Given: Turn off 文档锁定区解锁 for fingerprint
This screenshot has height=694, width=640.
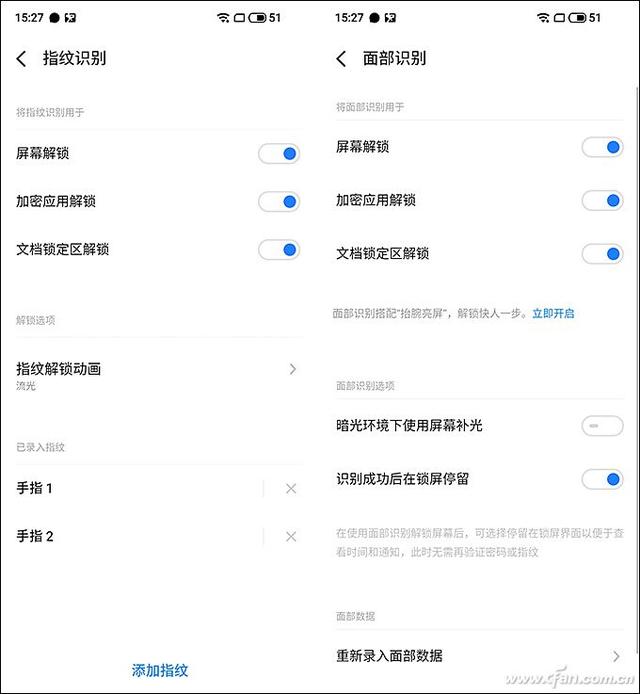Looking at the screenshot, I should coord(279,250).
